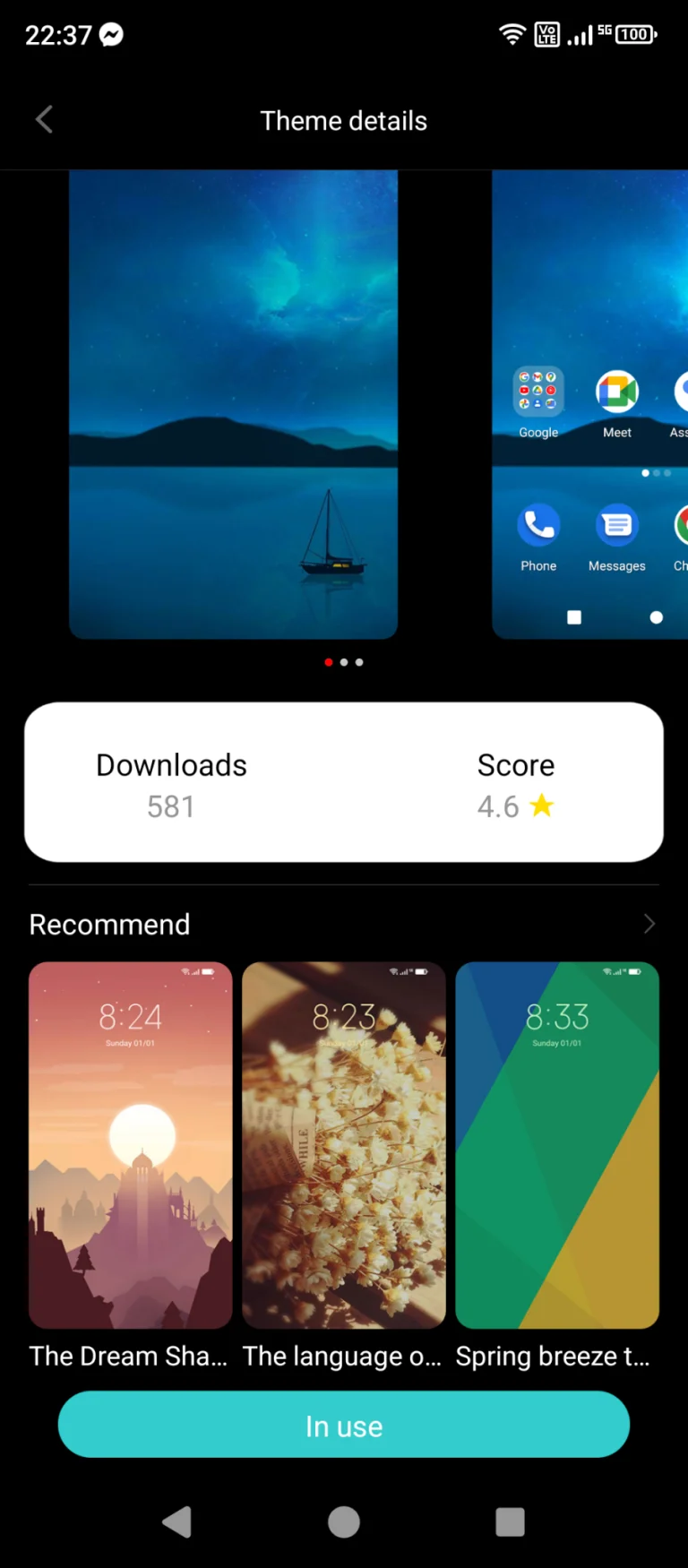
Task: Switch to the third preview page dot
Action: tap(358, 662)
